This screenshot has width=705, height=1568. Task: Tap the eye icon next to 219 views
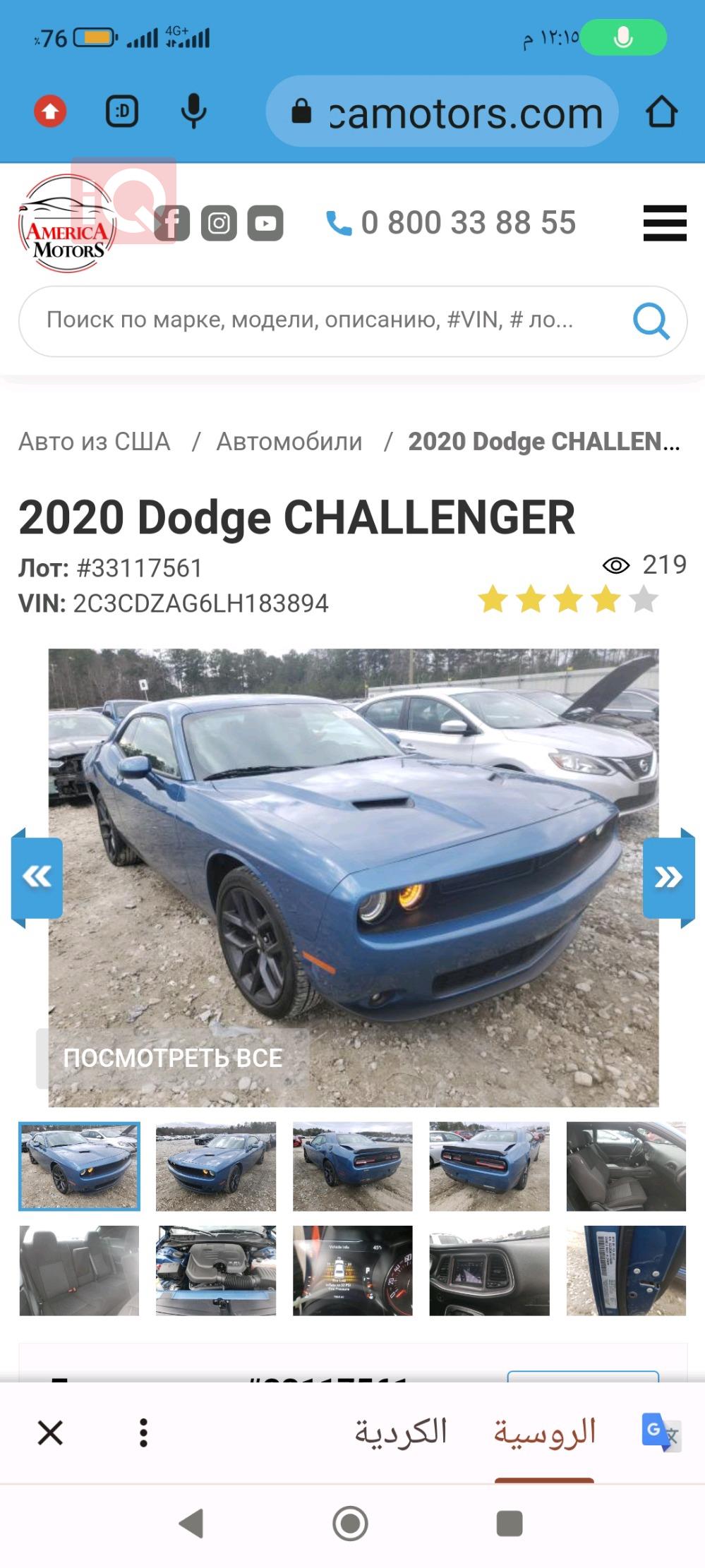pyautogui.click(x=616, y=565)
